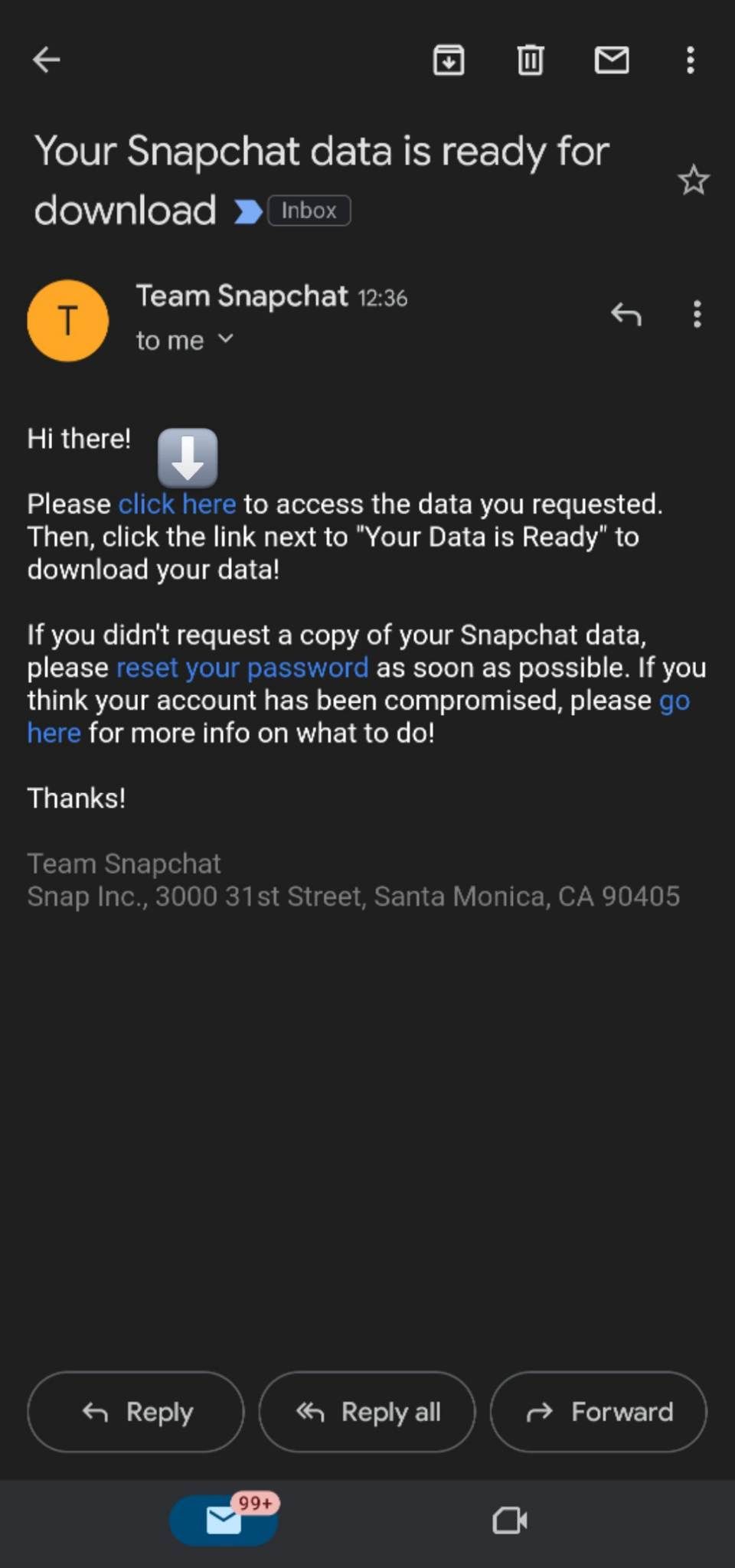Open Team Snapchat sender avatar
Screen dimensions: 735x1568
pyautogui.click(x=68, y=320)
